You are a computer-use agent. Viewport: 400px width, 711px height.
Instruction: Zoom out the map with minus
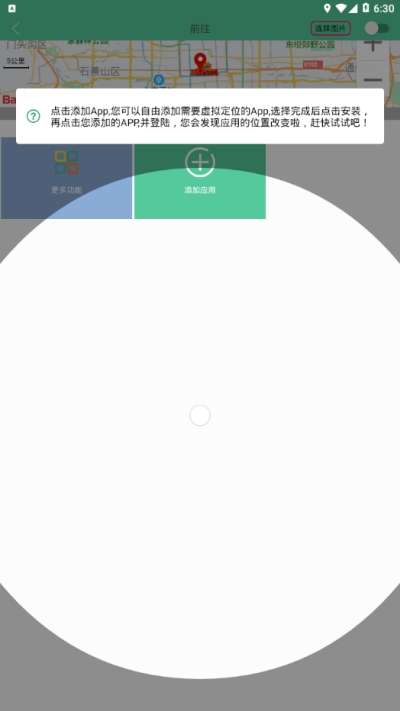click(x=373, y=80)
